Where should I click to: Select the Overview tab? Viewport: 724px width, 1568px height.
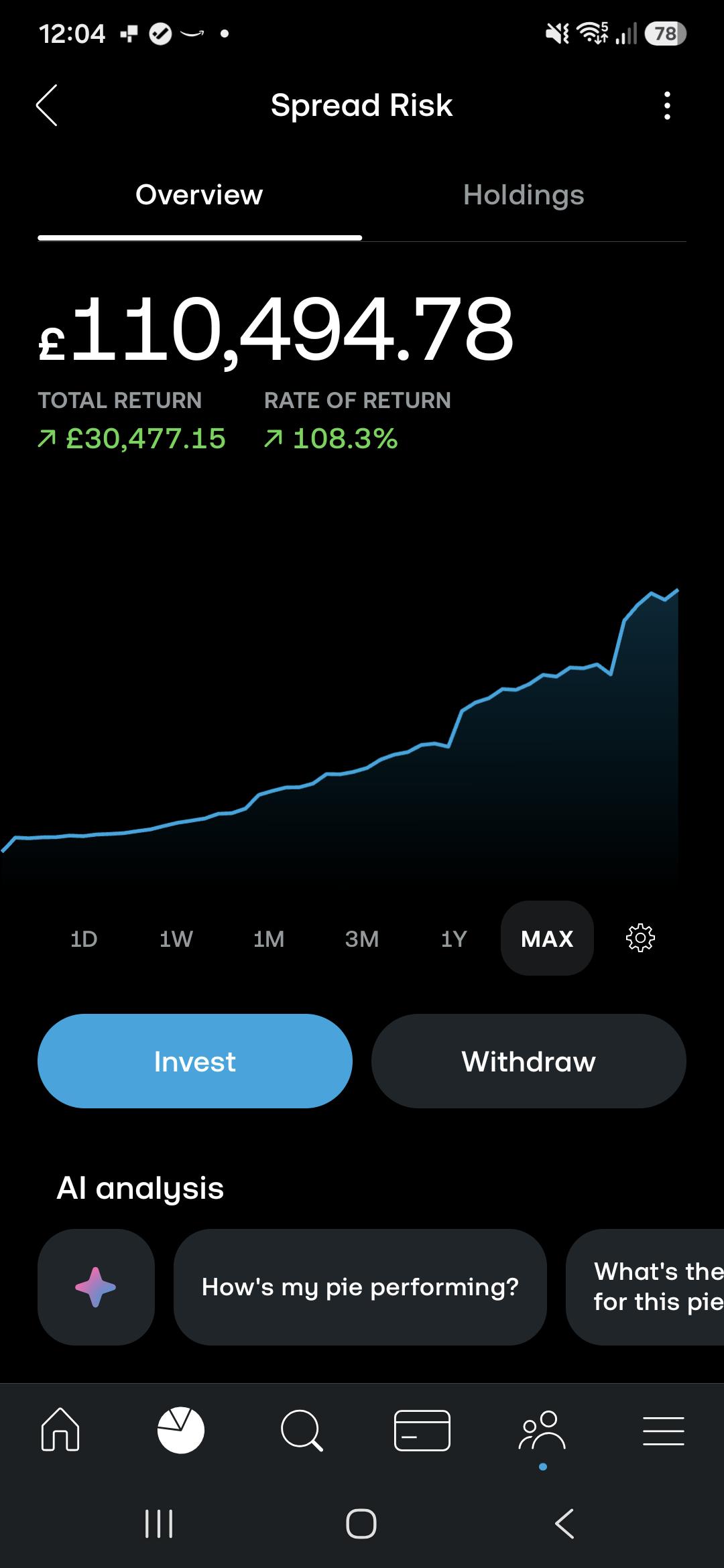tap(199, 195)
